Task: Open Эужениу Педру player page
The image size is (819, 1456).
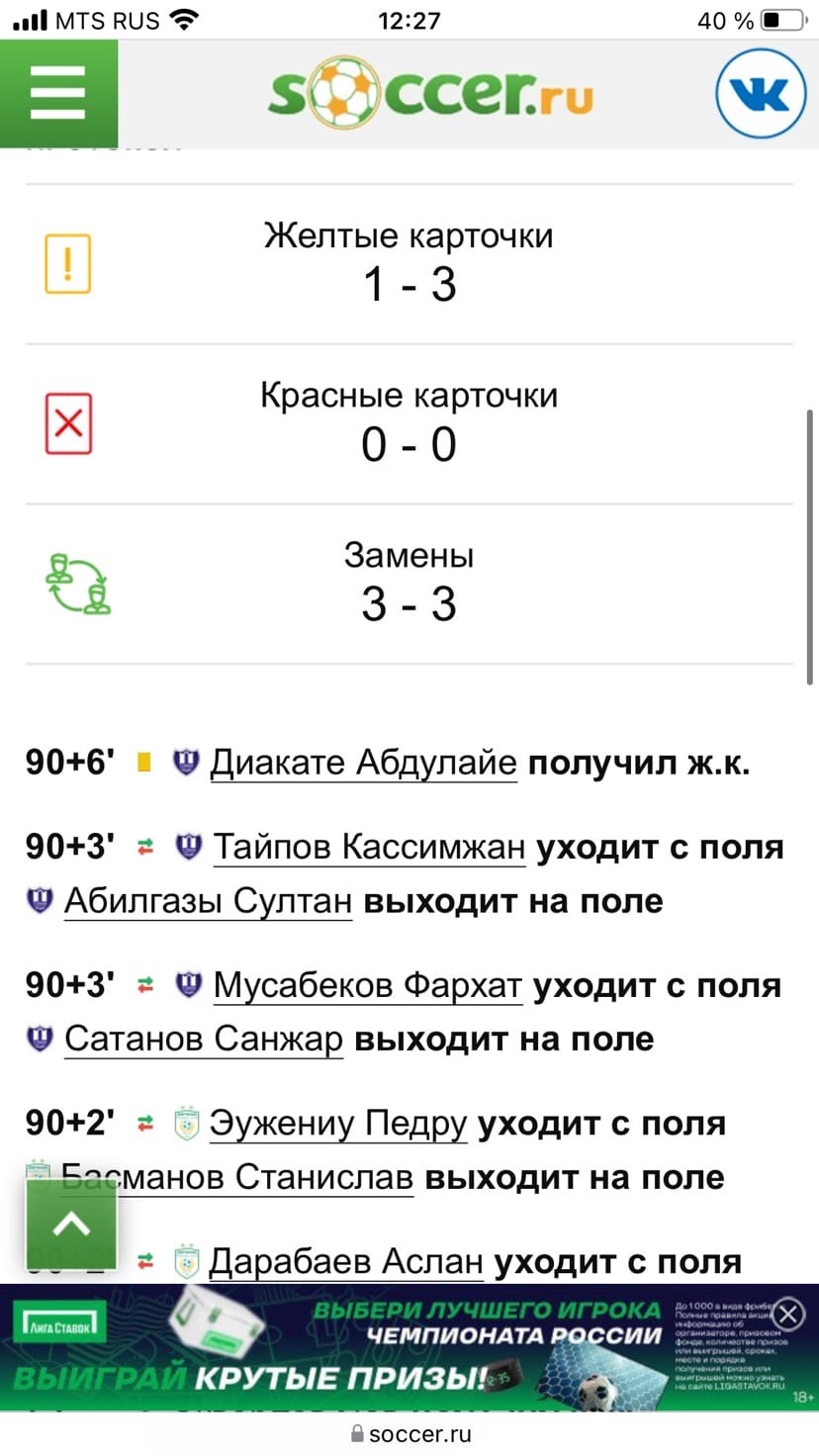Action: click(338, 1125)
